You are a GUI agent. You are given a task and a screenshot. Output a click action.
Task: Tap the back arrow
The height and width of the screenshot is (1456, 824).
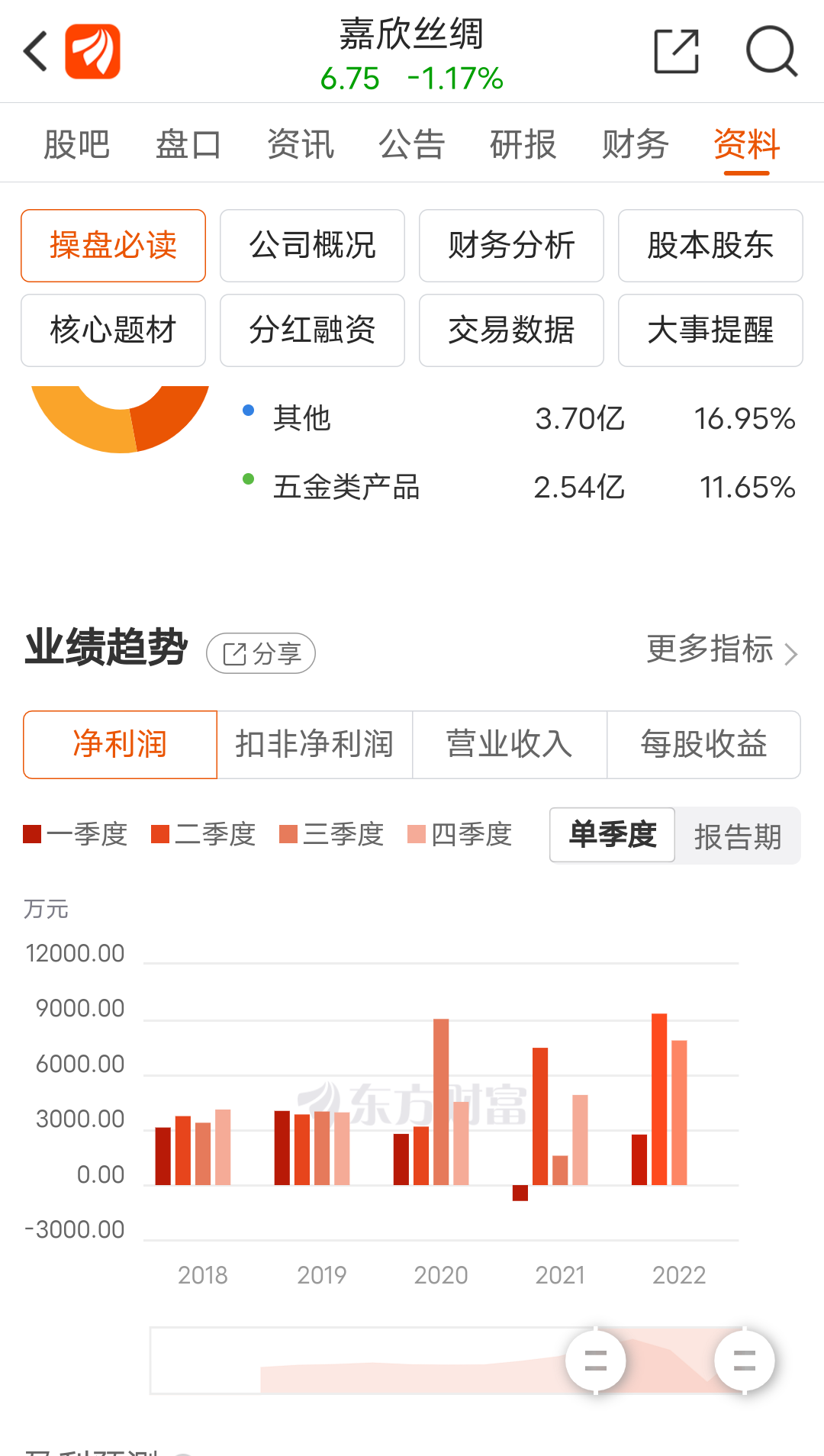pos(34,50)
